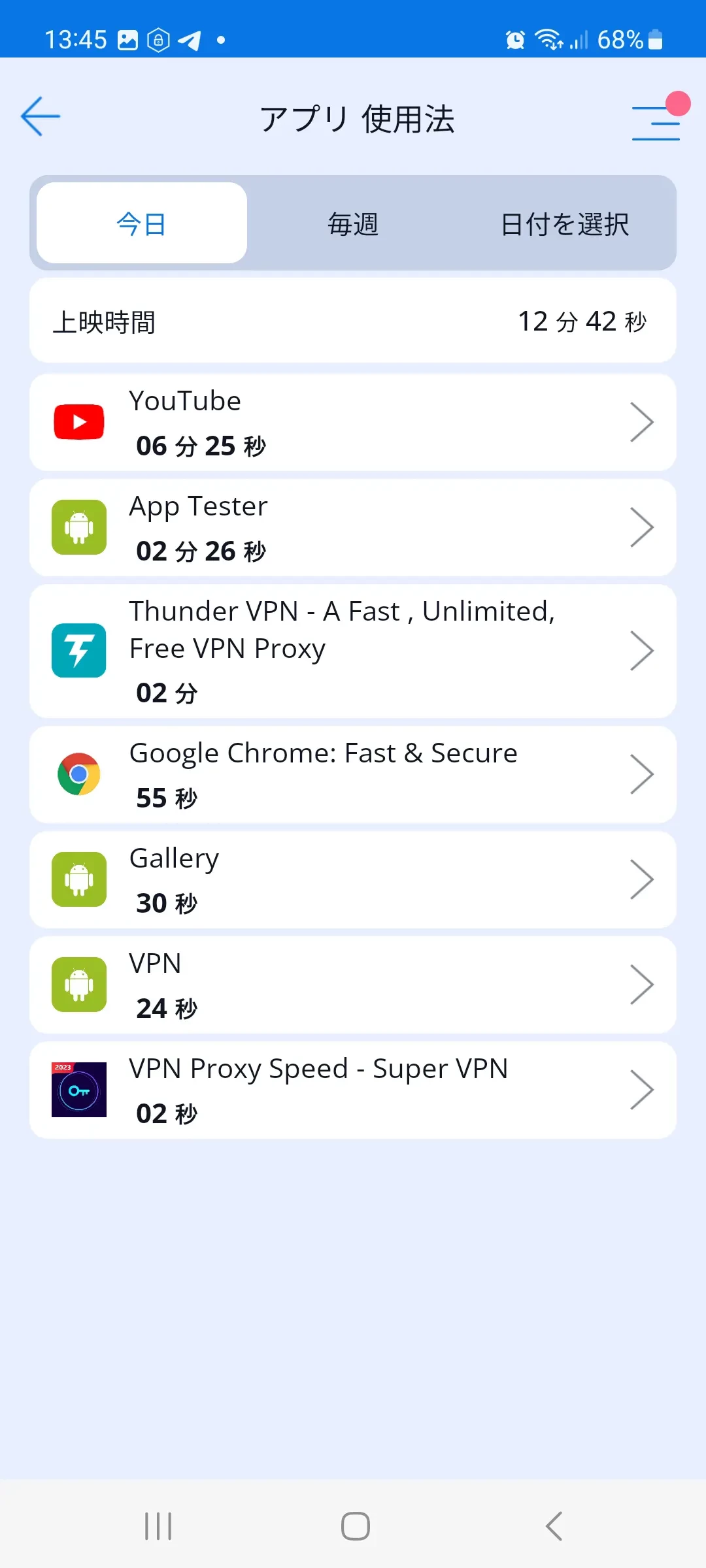
Task: View App Tester usage details
Action: (353, 527)
